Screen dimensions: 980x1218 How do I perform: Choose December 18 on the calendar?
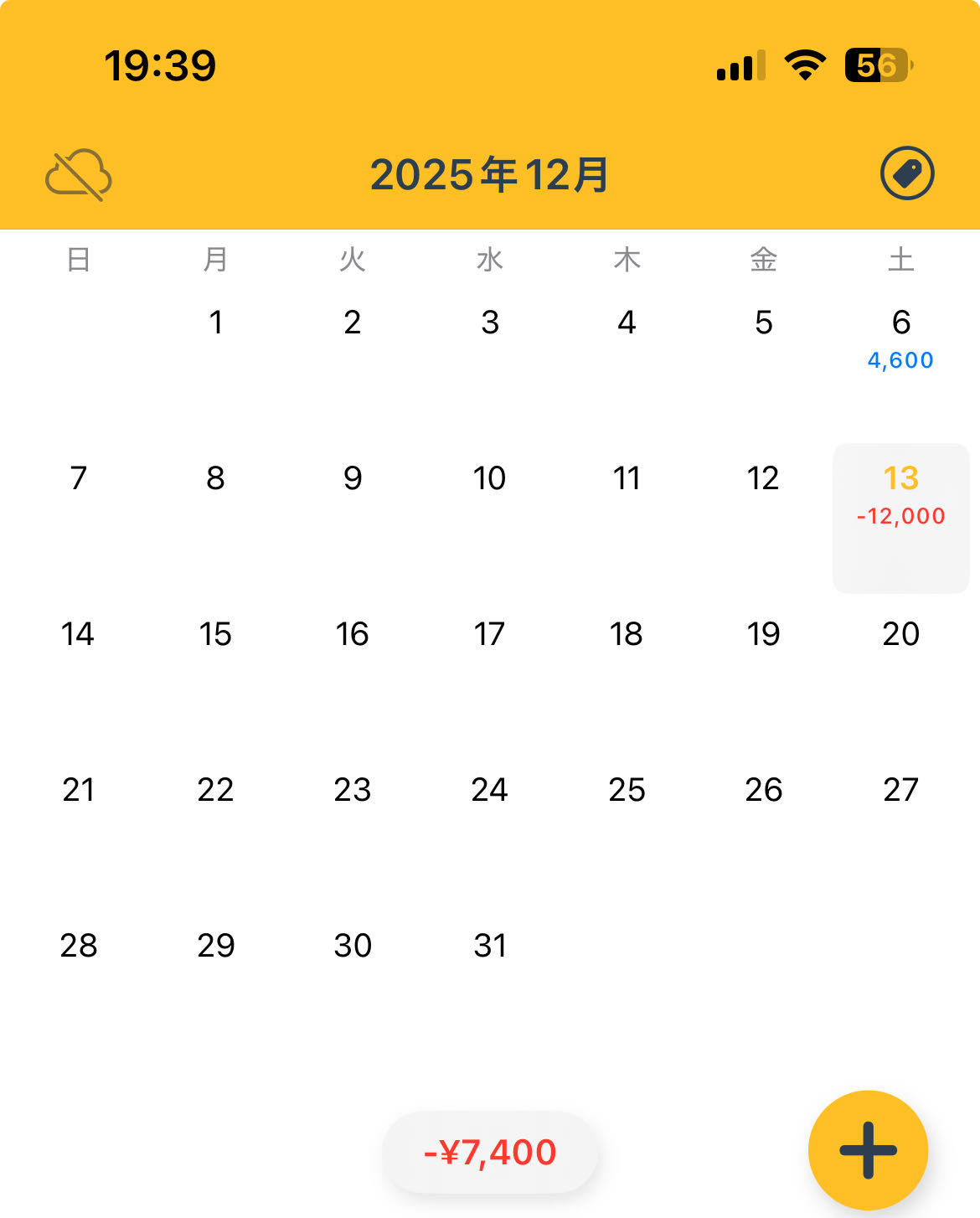pyautogui.click(x=627, y=634)
